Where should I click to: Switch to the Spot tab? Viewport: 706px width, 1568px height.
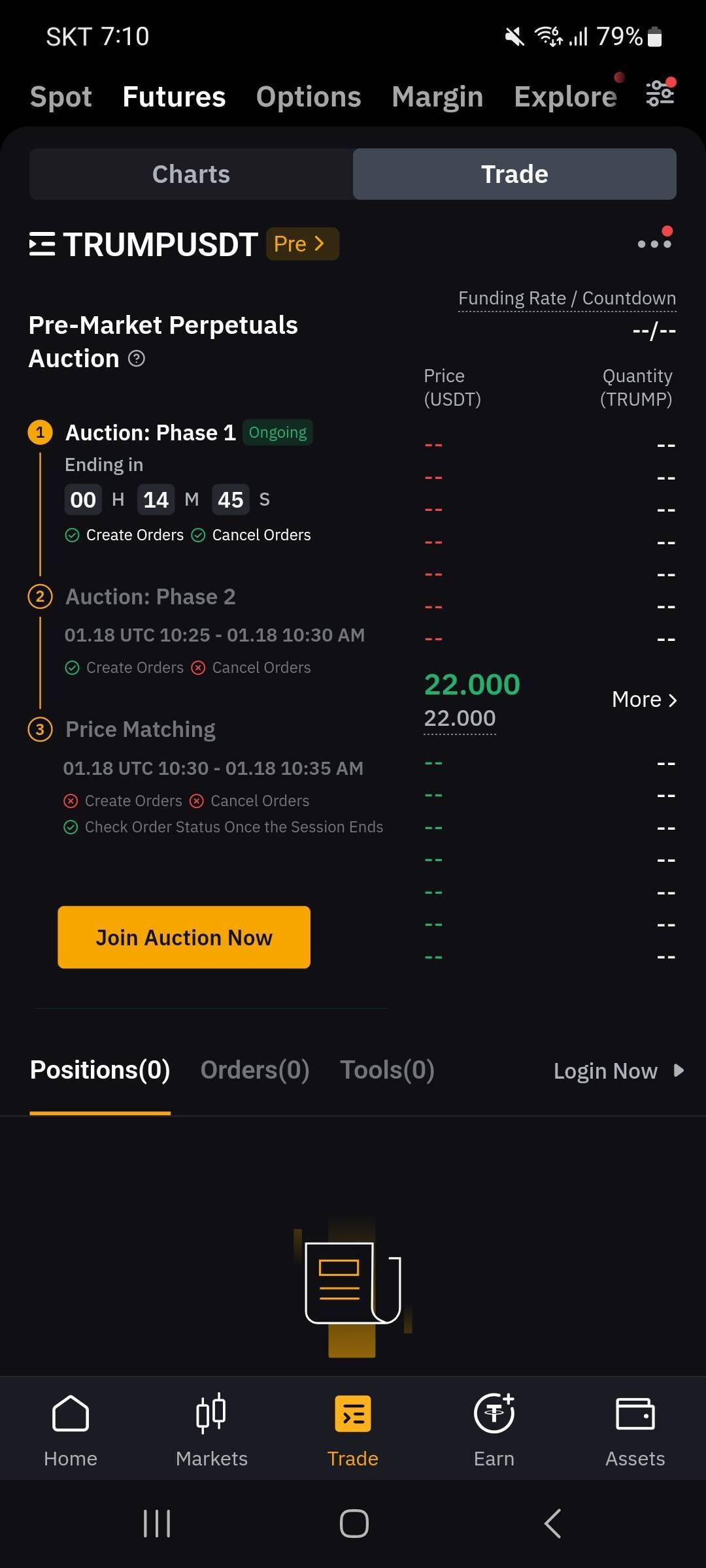click(x=61, y=97)
